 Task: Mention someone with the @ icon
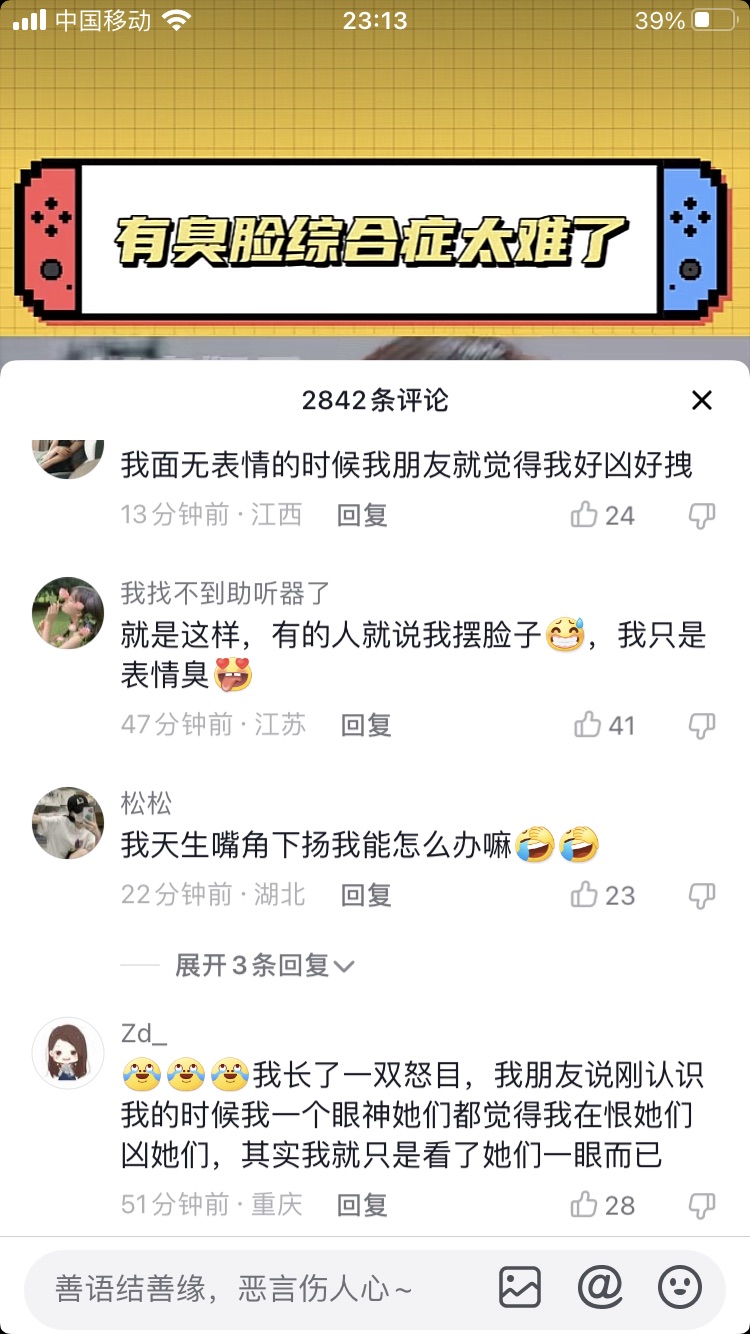[x=600, y=1287]
